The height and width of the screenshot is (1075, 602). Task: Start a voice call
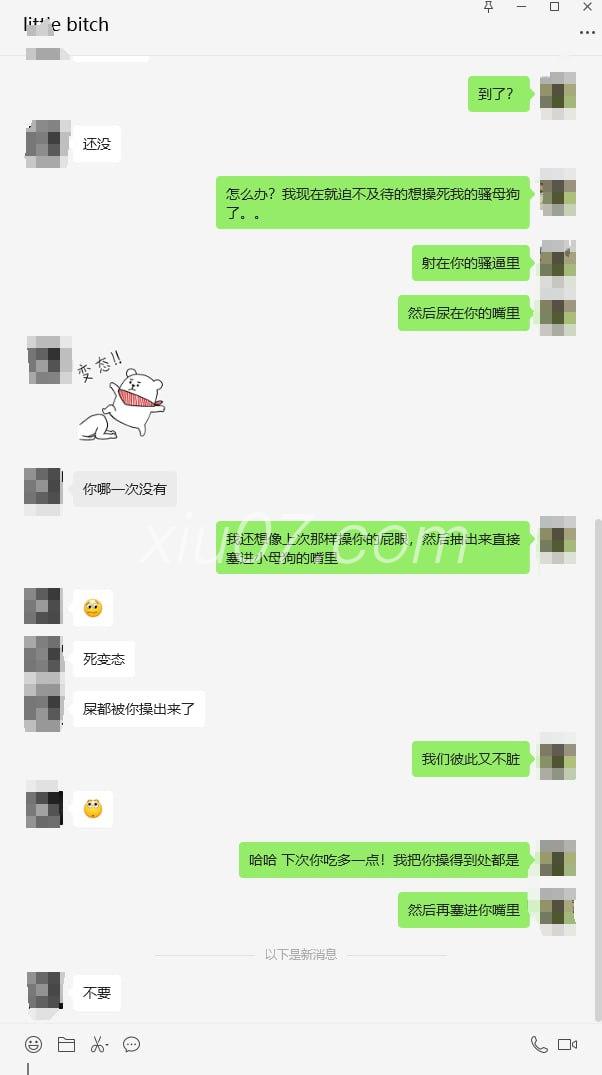coord(539,1045)
